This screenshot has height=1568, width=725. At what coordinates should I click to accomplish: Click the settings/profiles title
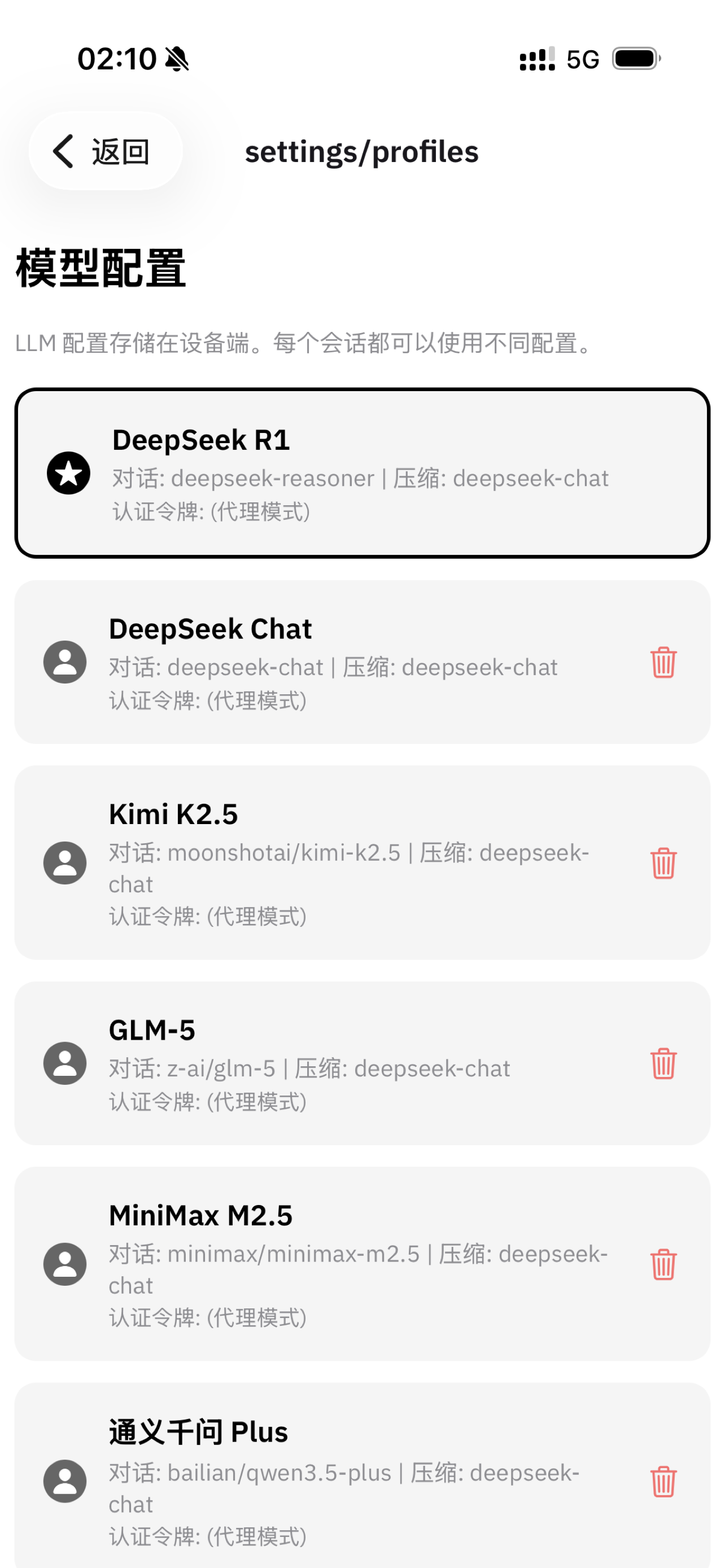[x=362, y=152]
